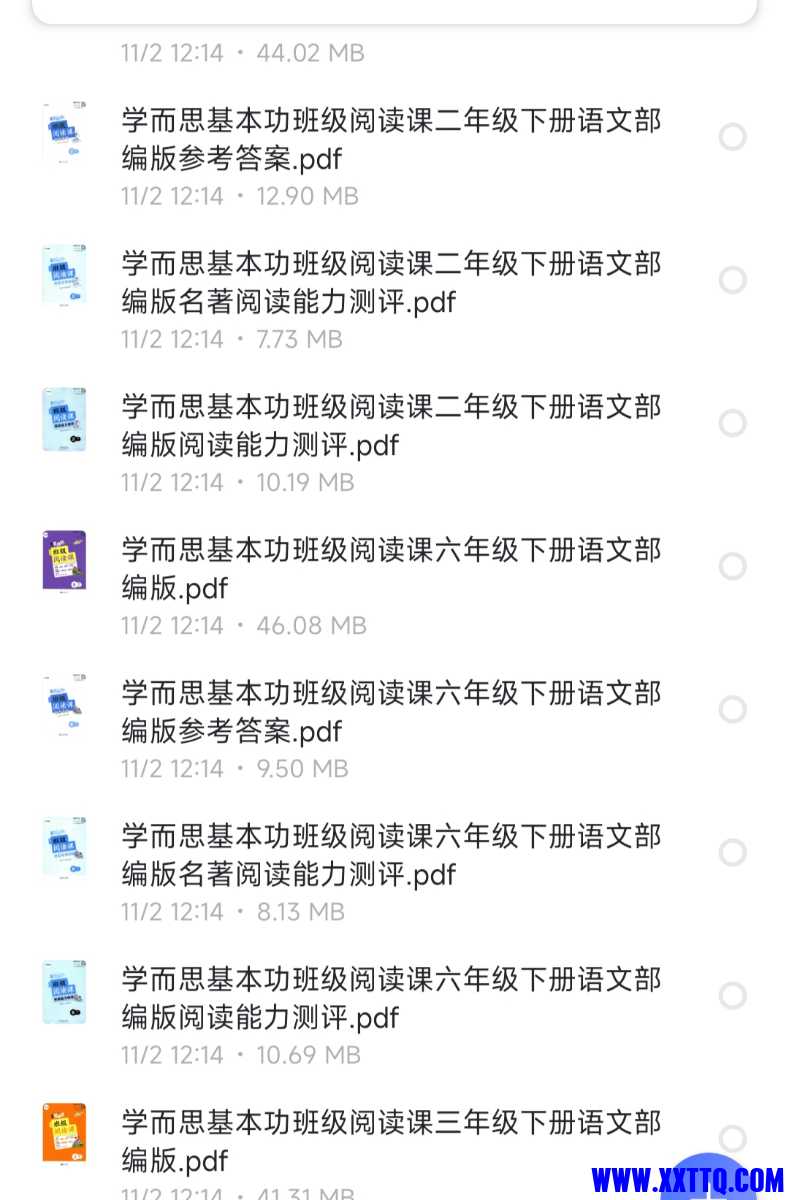Open 六年级下册语文部编版.pdf (46.08 MB)
The image size is (789, 1200).
[390, 569]
